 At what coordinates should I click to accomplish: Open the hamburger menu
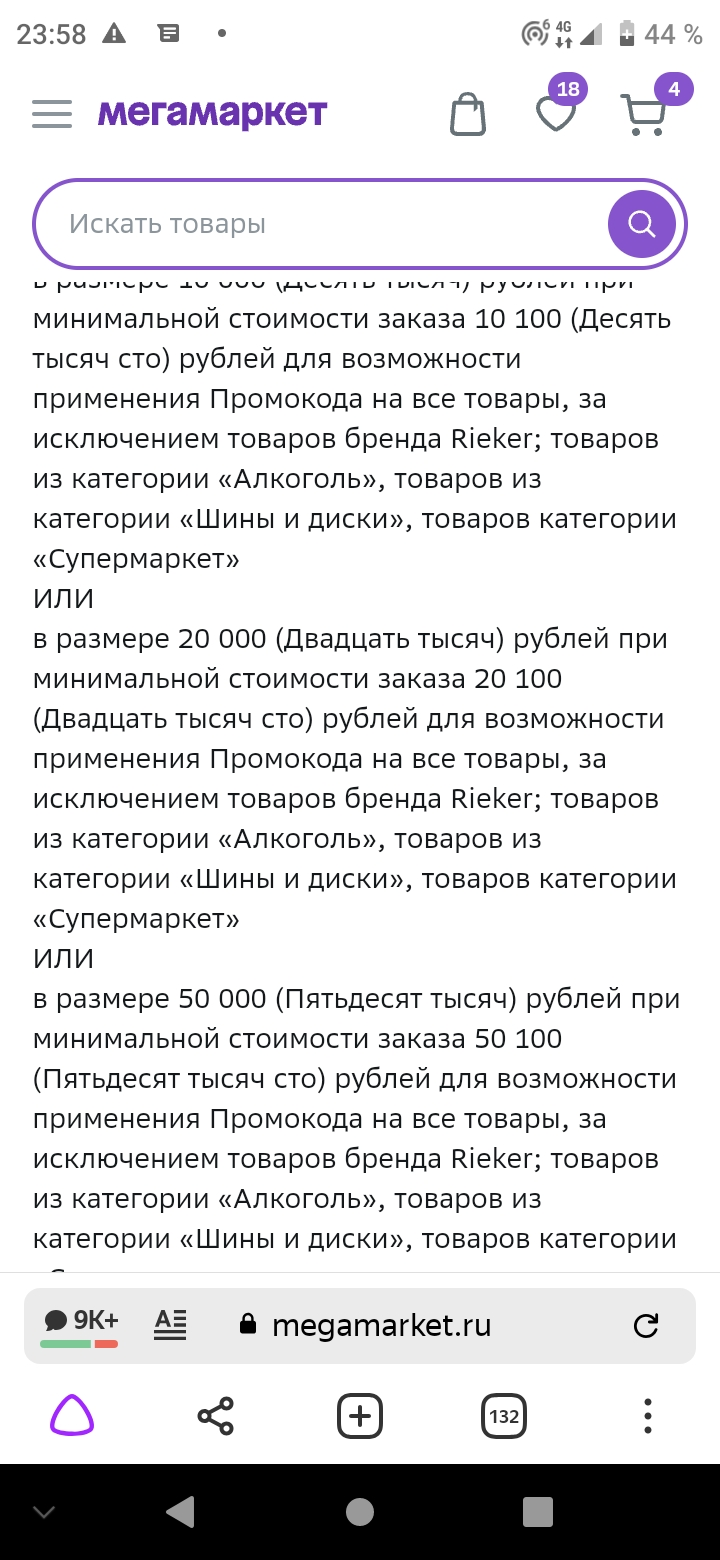click(x=52, y=114)
